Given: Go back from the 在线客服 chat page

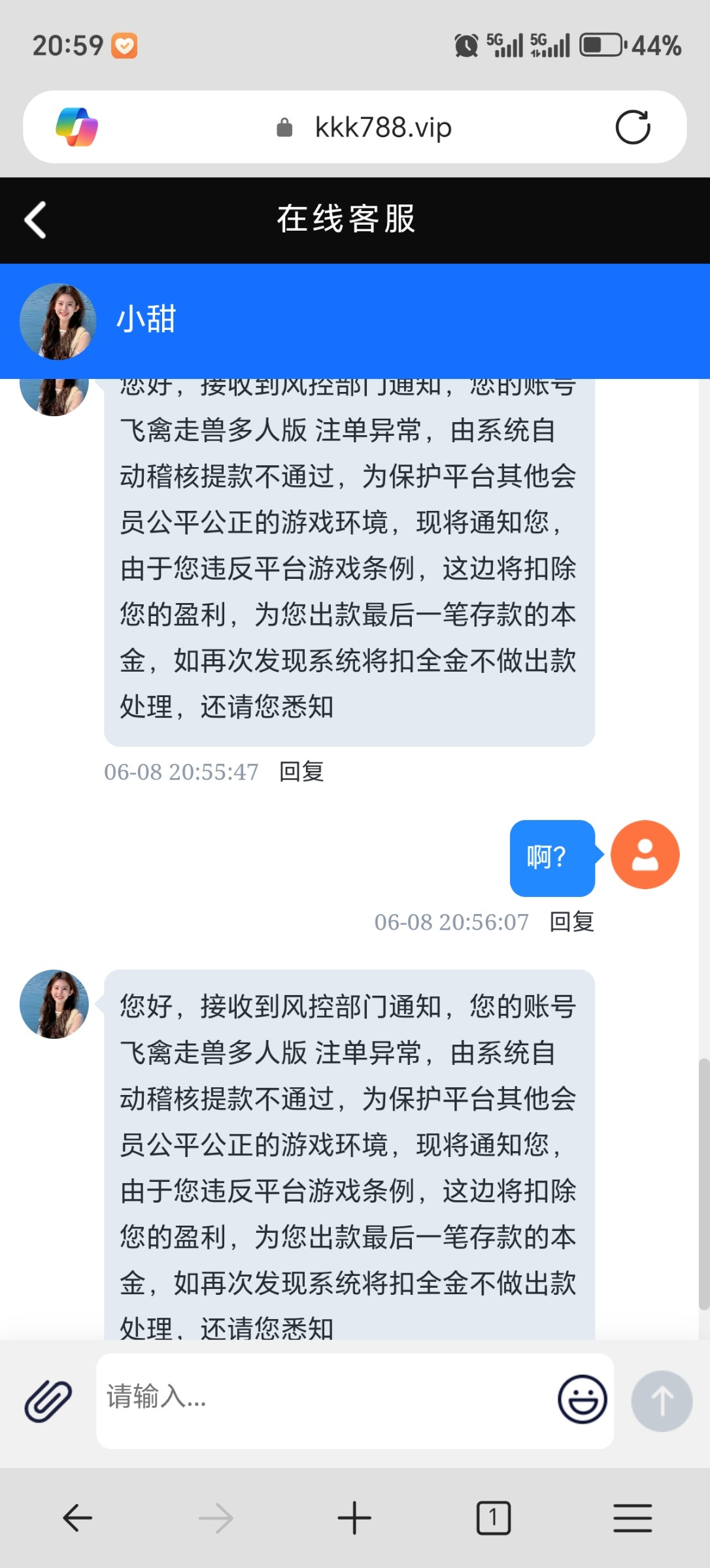Looking at the screenshot, I should click(x=35, y=220).
